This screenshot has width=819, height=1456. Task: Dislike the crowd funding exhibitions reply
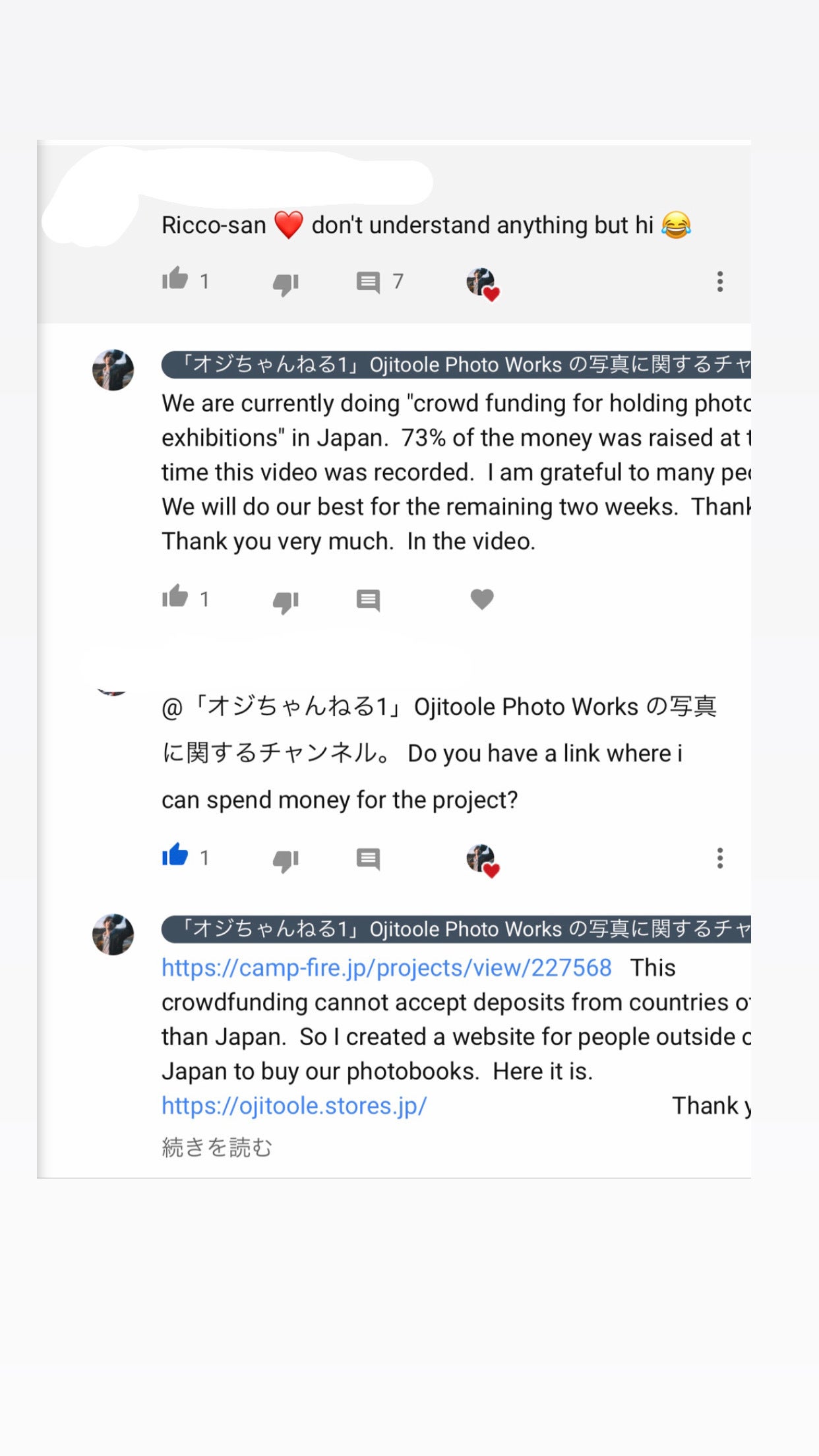point(286,601)
